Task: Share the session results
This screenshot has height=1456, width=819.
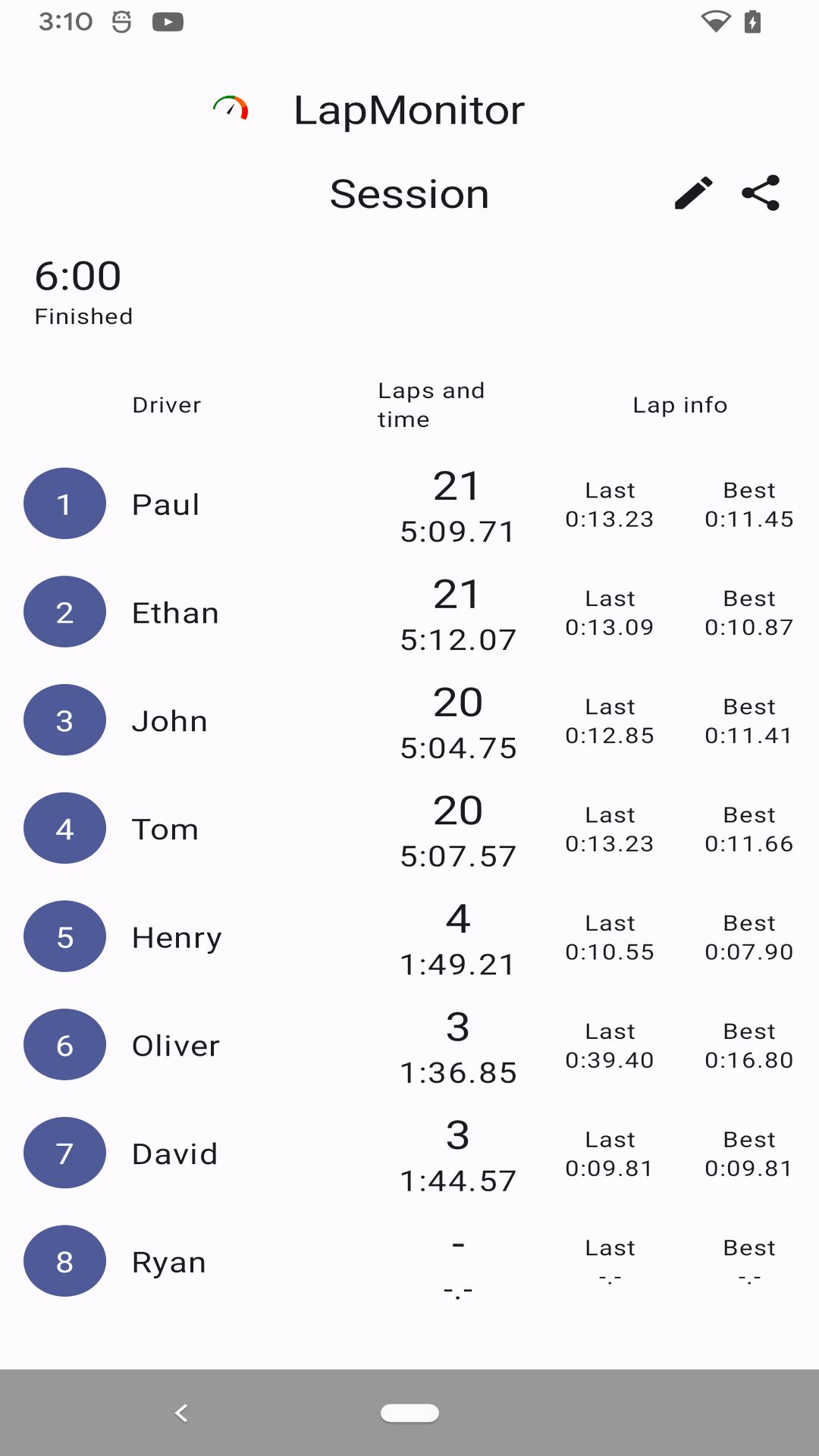Action: tap(761, 193)
